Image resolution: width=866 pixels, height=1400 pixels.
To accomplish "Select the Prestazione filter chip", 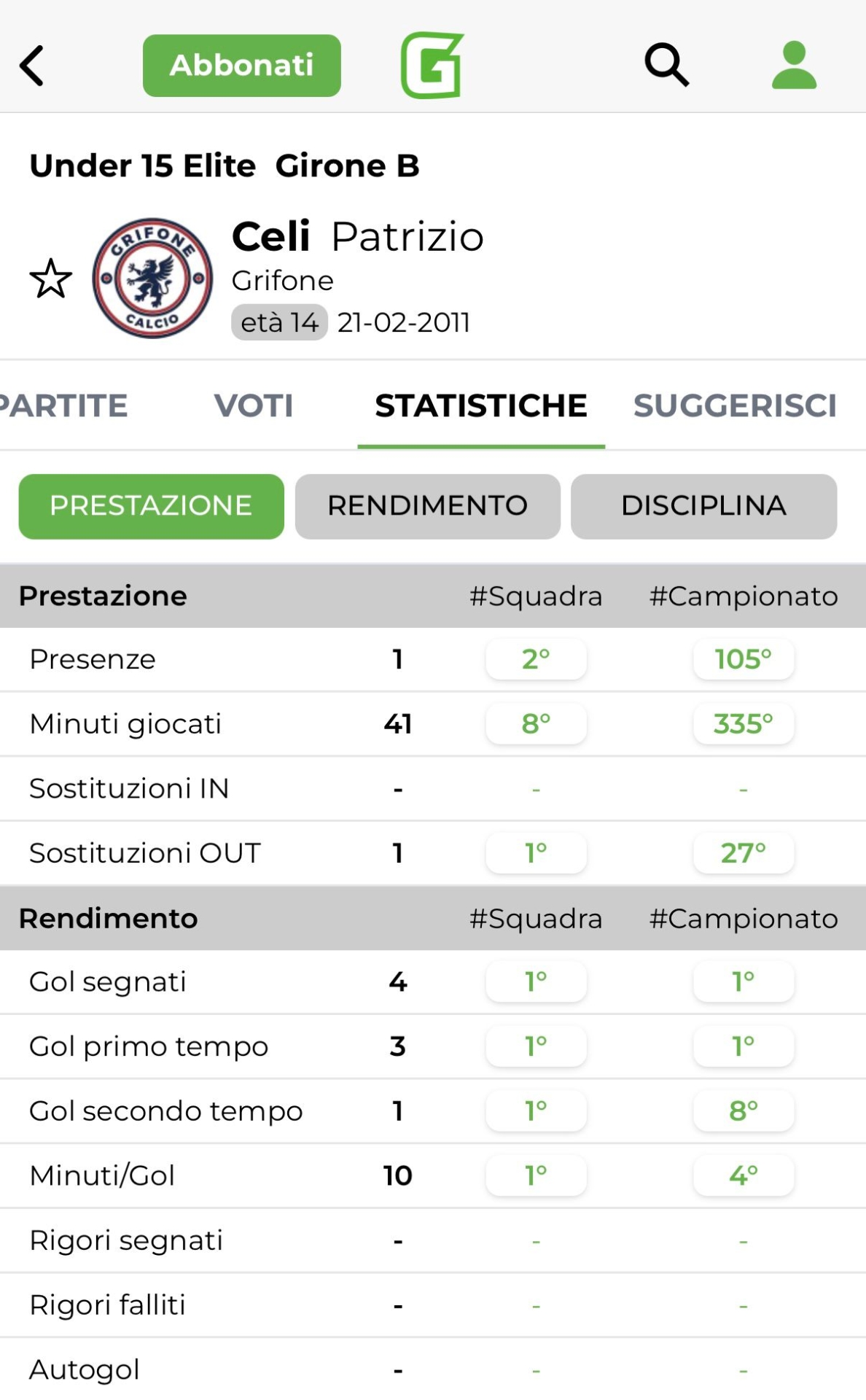I will [152, 507].
